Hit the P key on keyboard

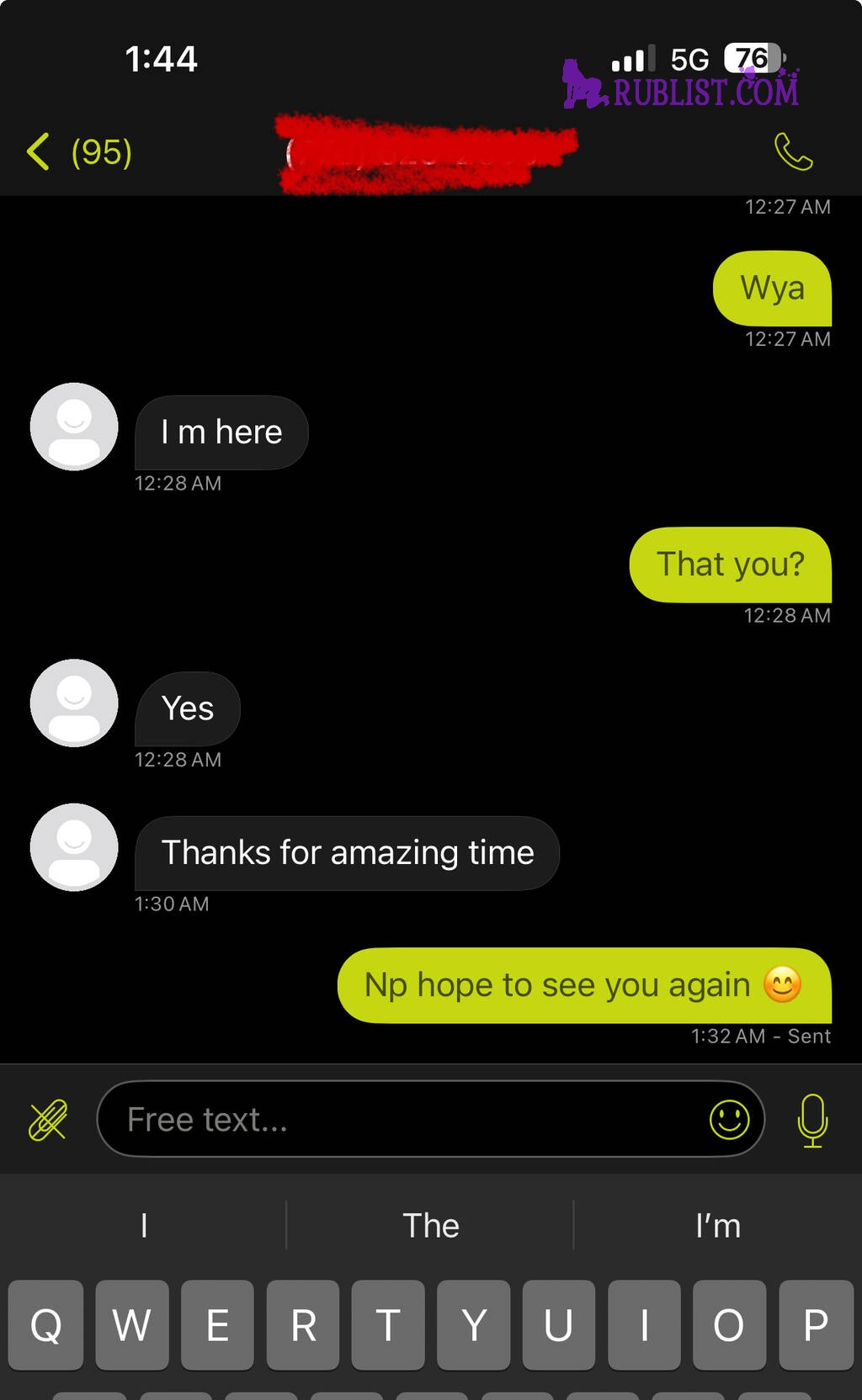coord(815,1325)
